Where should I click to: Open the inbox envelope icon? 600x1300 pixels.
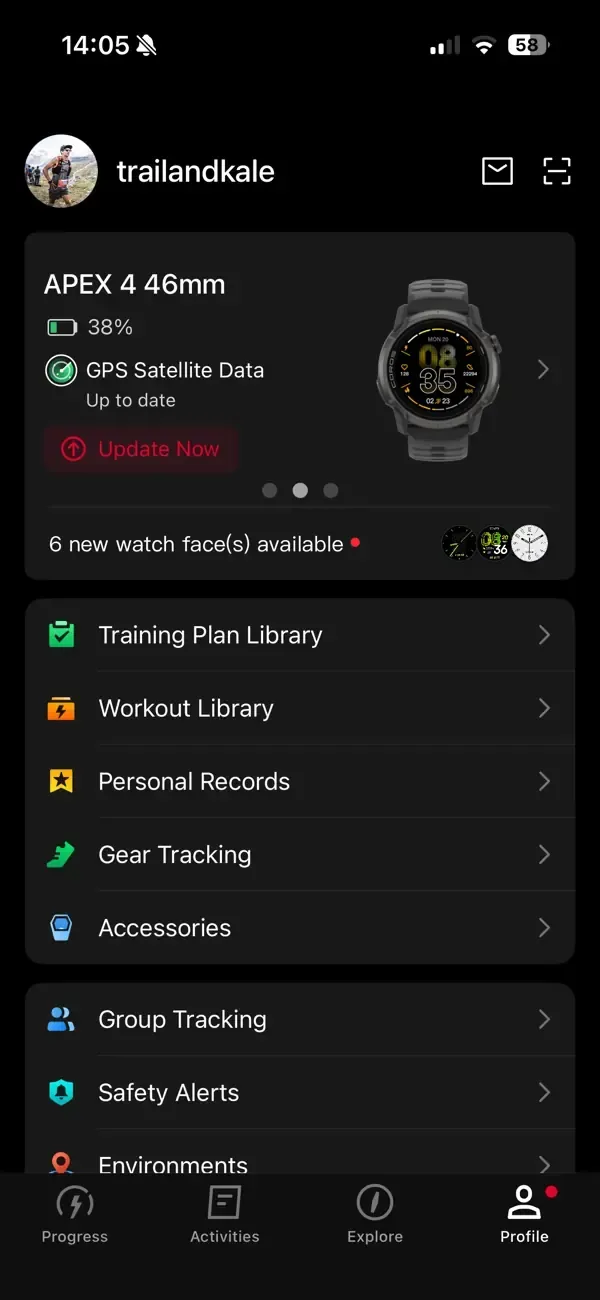pyautogui.click(x=497, y=171)
